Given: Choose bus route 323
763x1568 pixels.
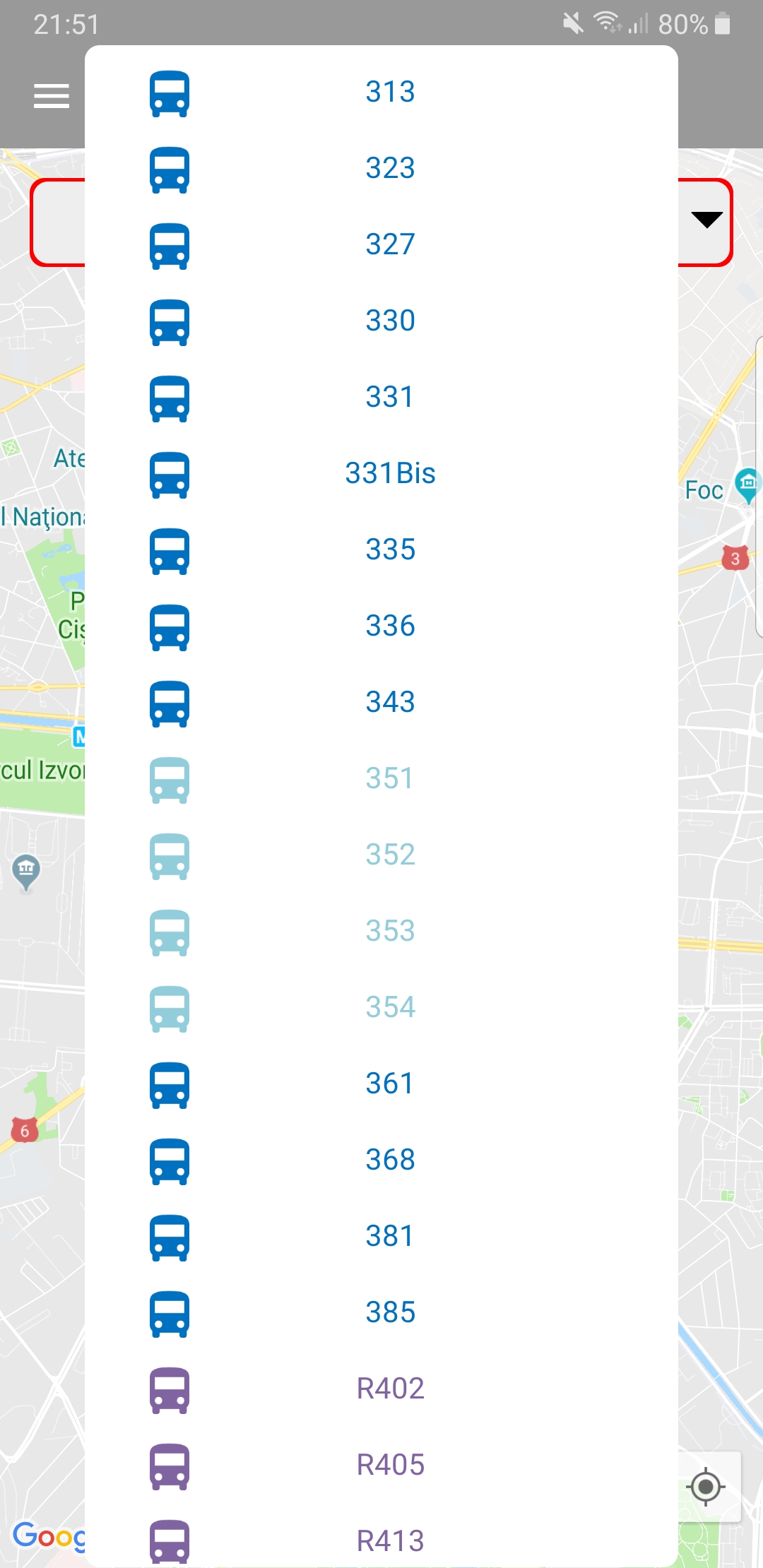Looking at the screenshot, I should 389,168.
